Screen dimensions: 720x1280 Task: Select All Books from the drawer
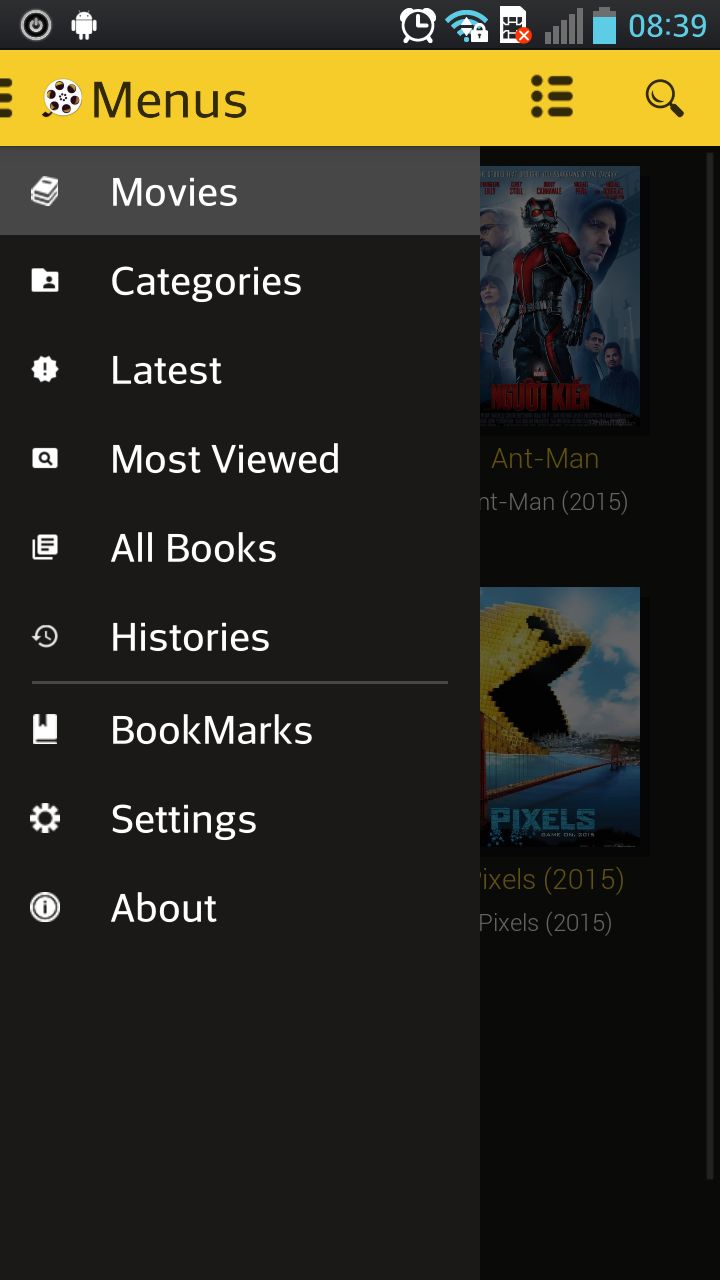point(193,548)
